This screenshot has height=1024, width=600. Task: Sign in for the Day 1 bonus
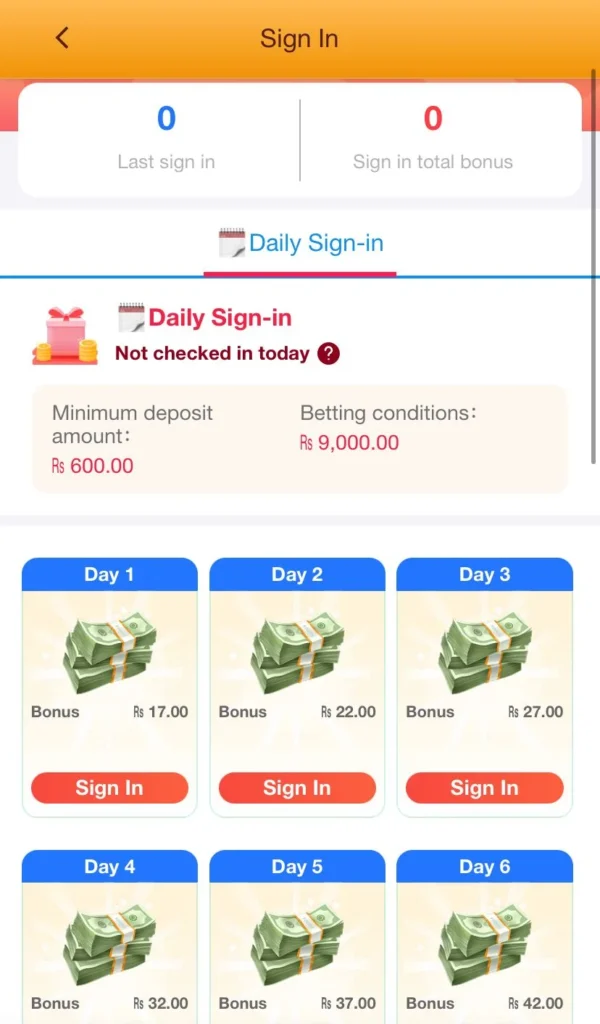(109, 788)
